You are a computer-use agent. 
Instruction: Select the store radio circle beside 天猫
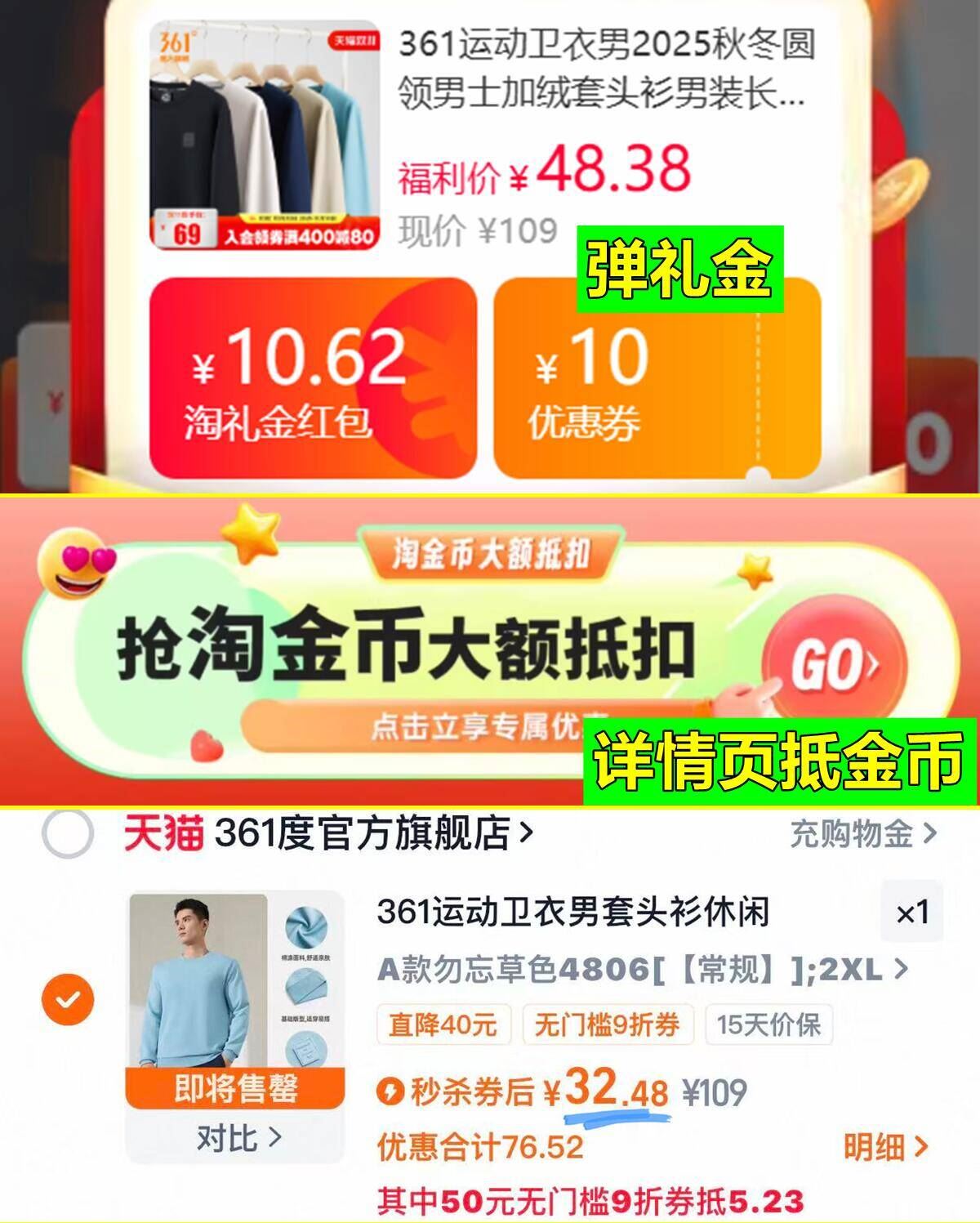coord(70,834)
